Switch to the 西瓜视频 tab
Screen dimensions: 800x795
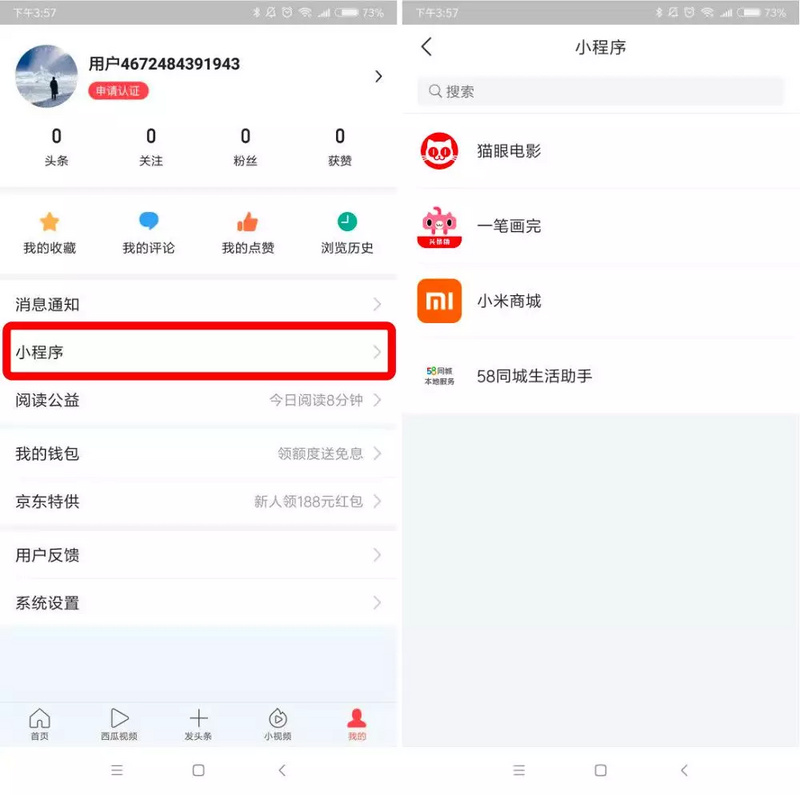[x=119, y=724]
